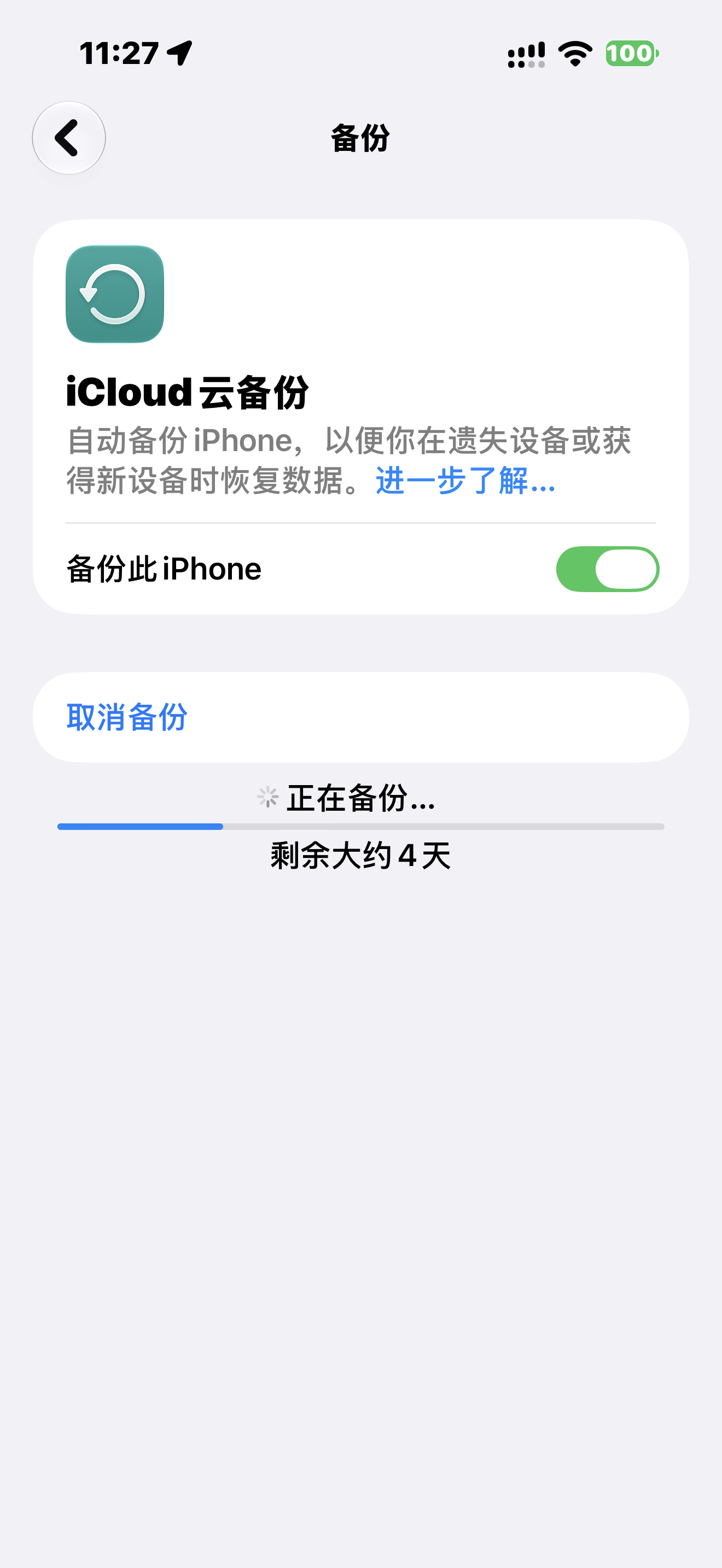Open the 进一步了解 link

[x=465, y=481]
